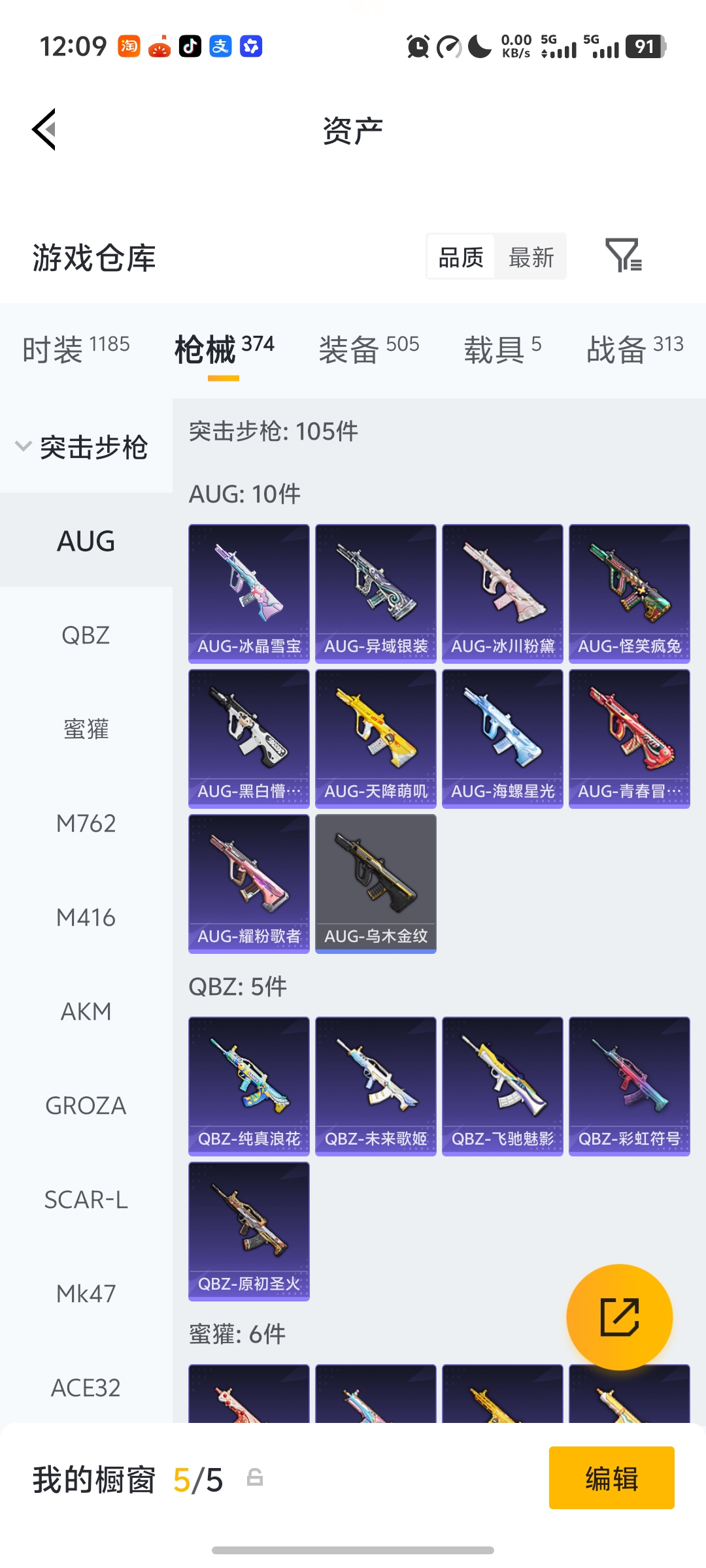View the AUG-乌木金纹 skin
The width and height of the screenshot is (706, 1568).
(x=376, y=883)
